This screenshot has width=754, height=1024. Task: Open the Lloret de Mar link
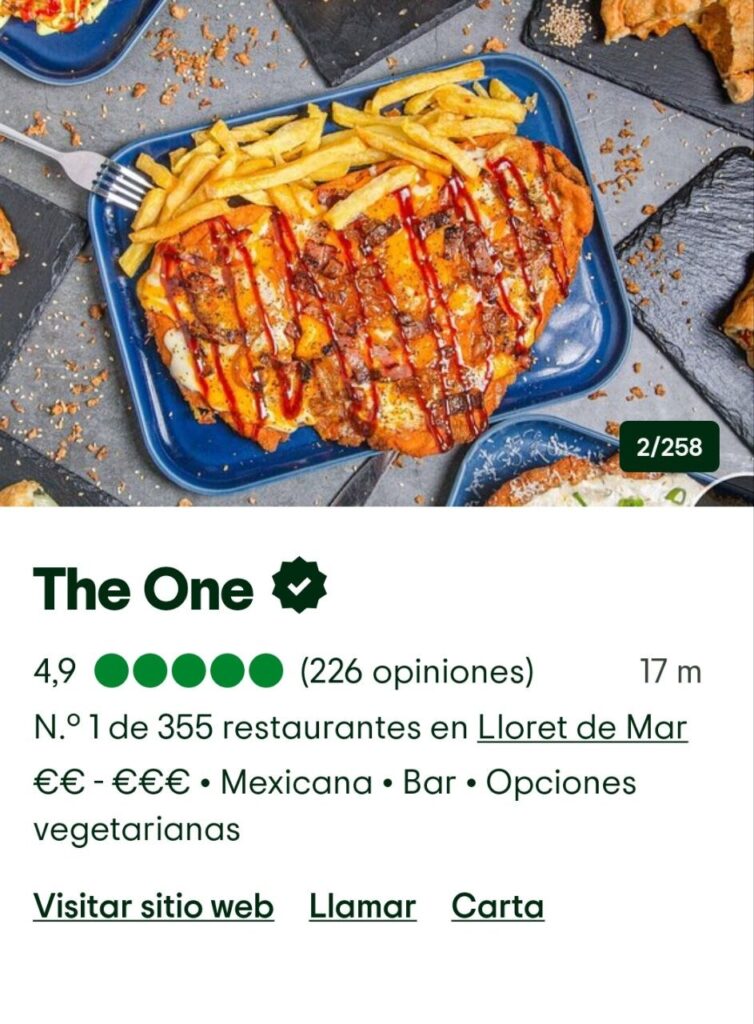[582, 727]
